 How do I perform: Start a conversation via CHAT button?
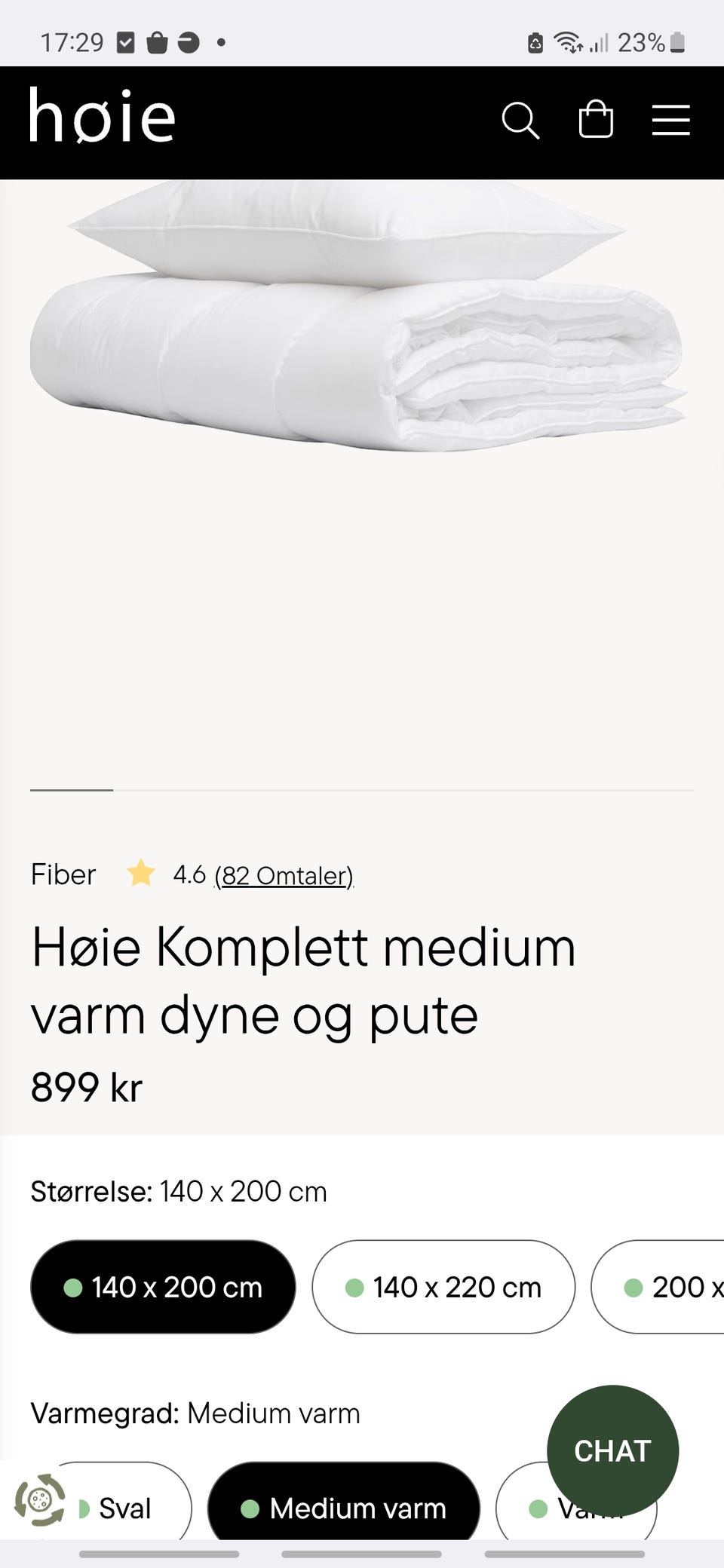612,1450
